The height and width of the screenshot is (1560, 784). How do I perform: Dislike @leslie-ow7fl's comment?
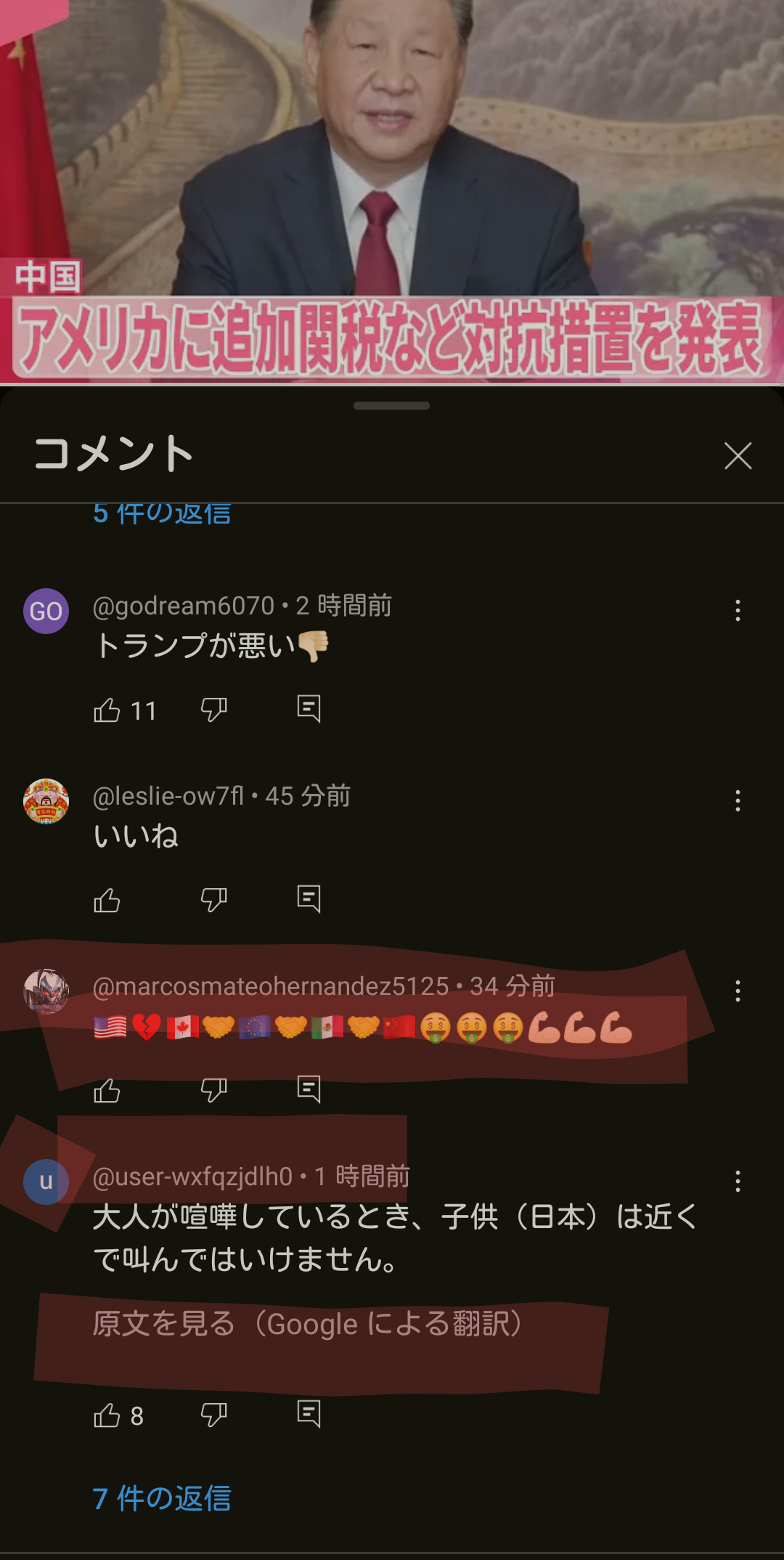point(213,901)
